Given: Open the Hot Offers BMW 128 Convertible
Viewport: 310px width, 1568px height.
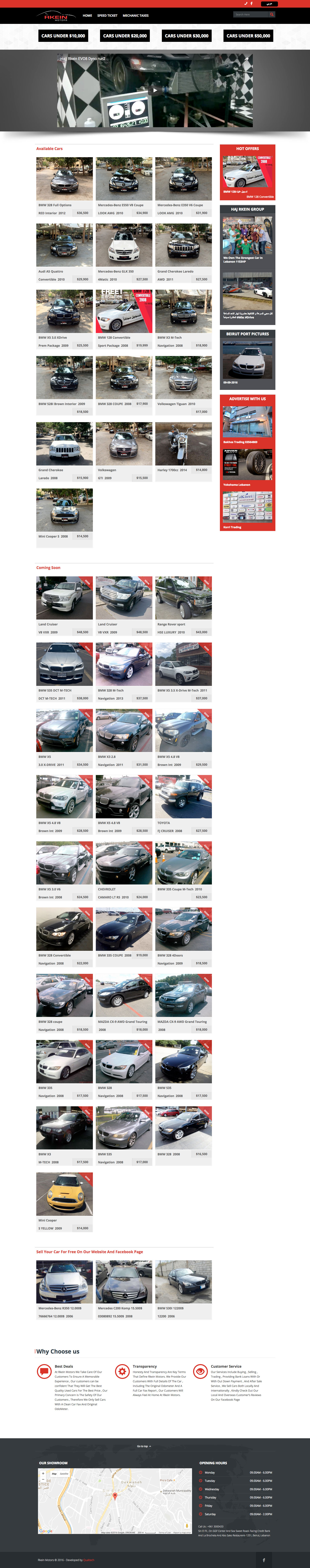Looking at the screenshot, I should (x=247, y=173).
